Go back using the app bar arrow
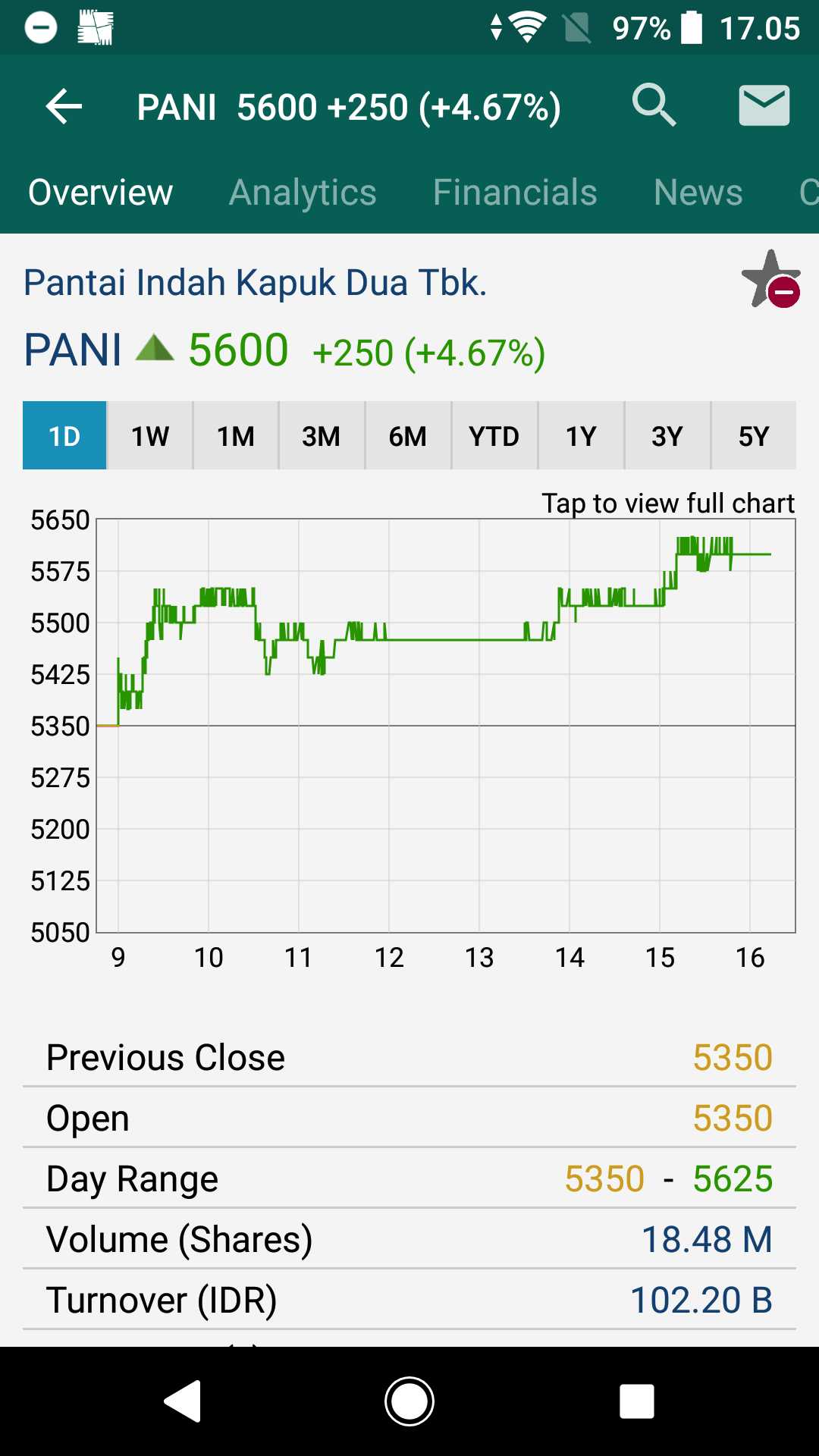The height and width of the screenshot is (1456, 819). click(64, 106)
